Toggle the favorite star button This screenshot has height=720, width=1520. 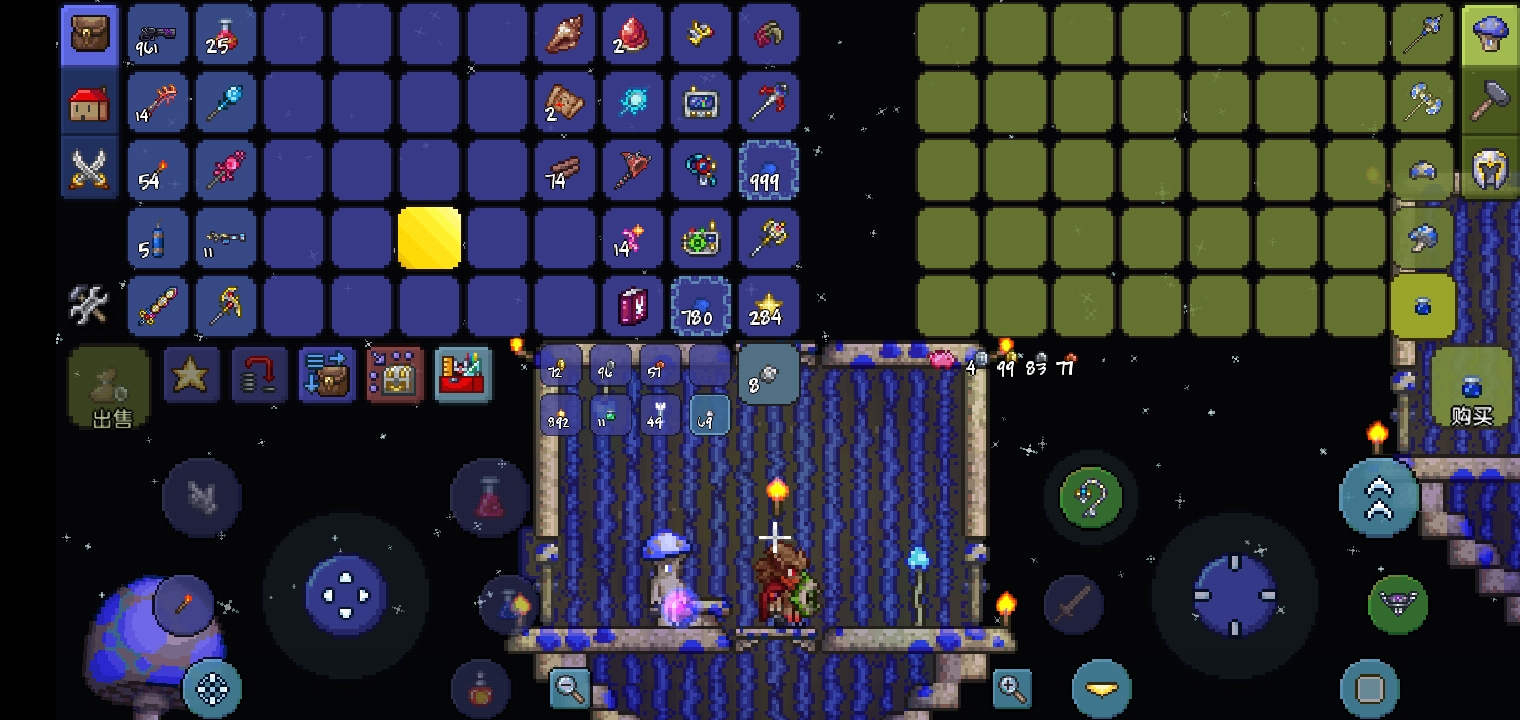tap(191, 376)
